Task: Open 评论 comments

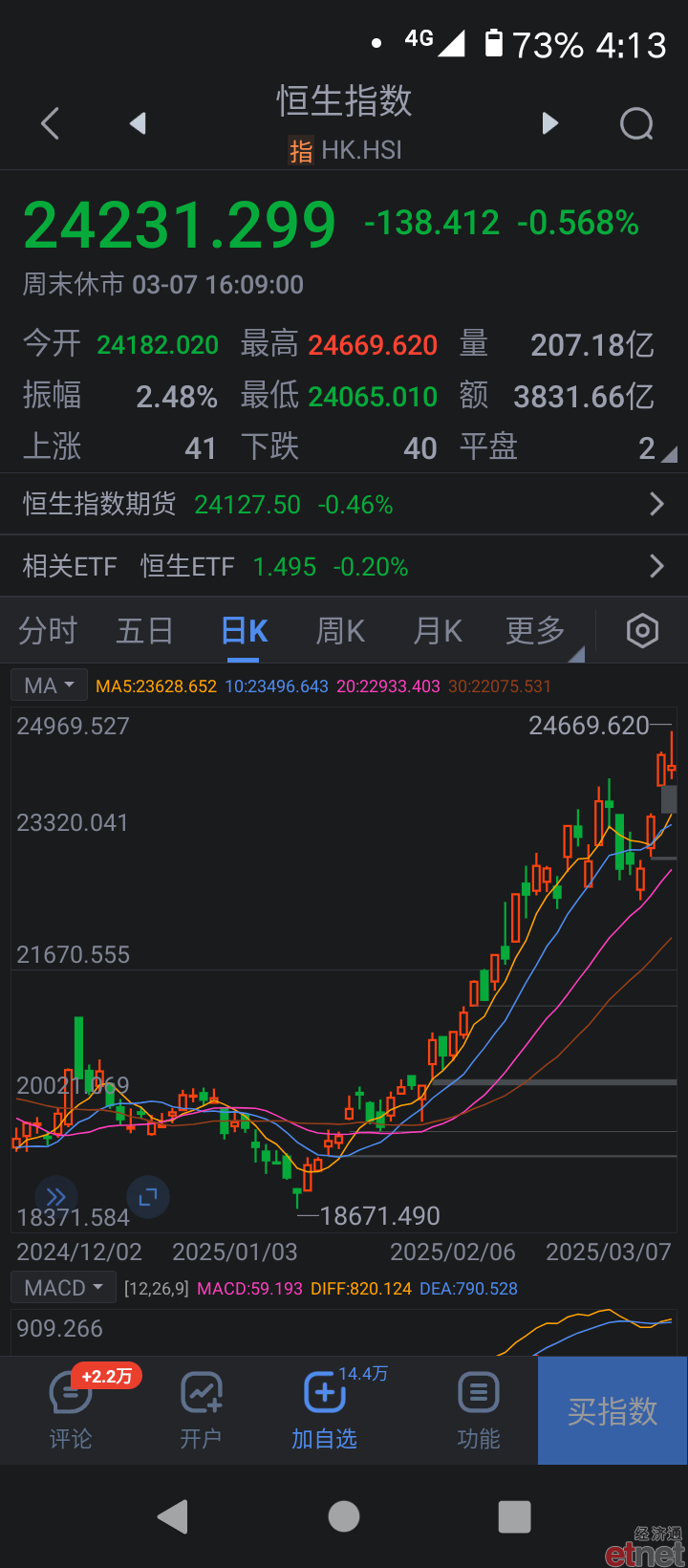Action: tap(71, 1409)
